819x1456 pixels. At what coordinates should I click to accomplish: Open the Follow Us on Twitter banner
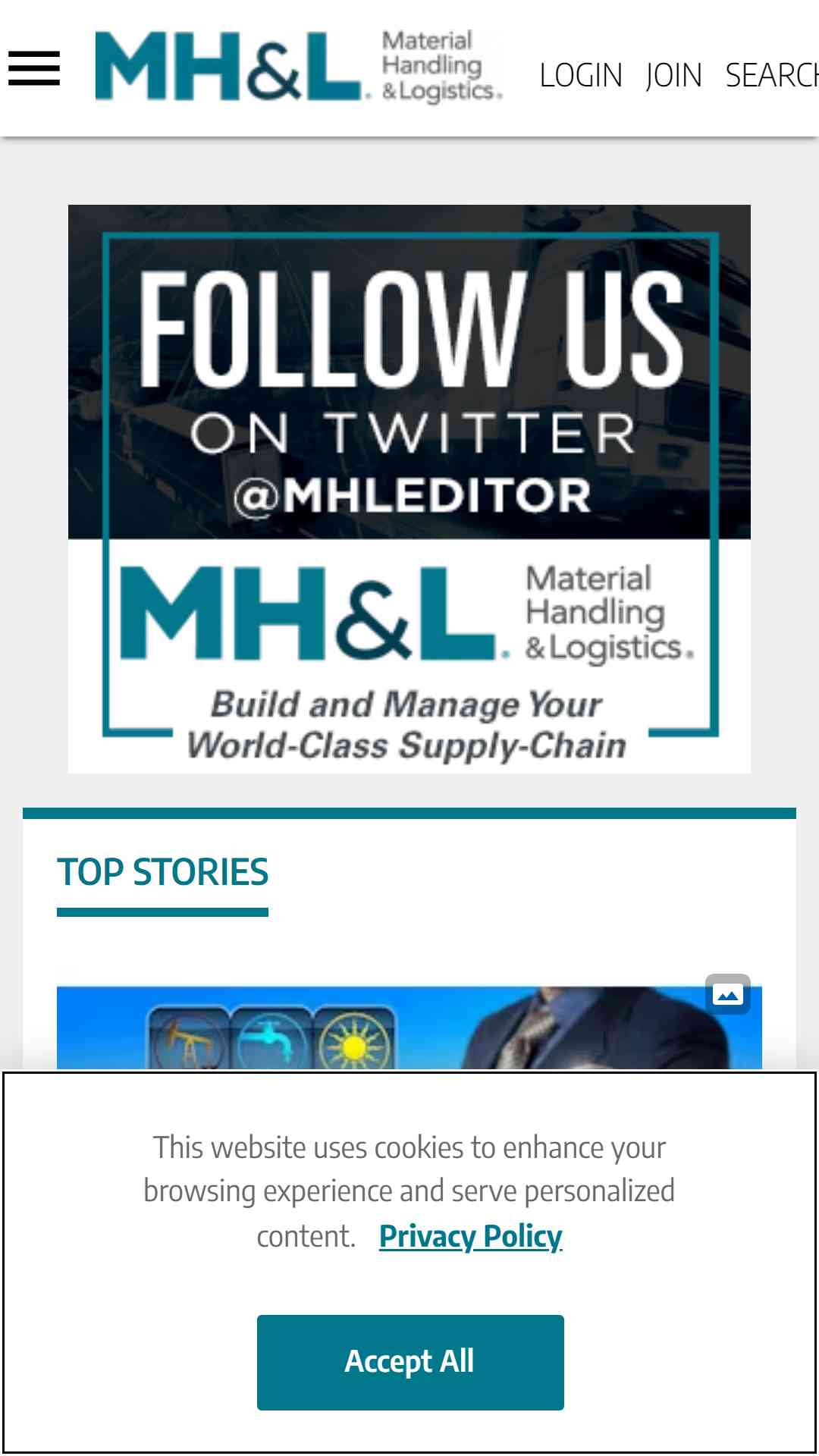tap(409, 489)
